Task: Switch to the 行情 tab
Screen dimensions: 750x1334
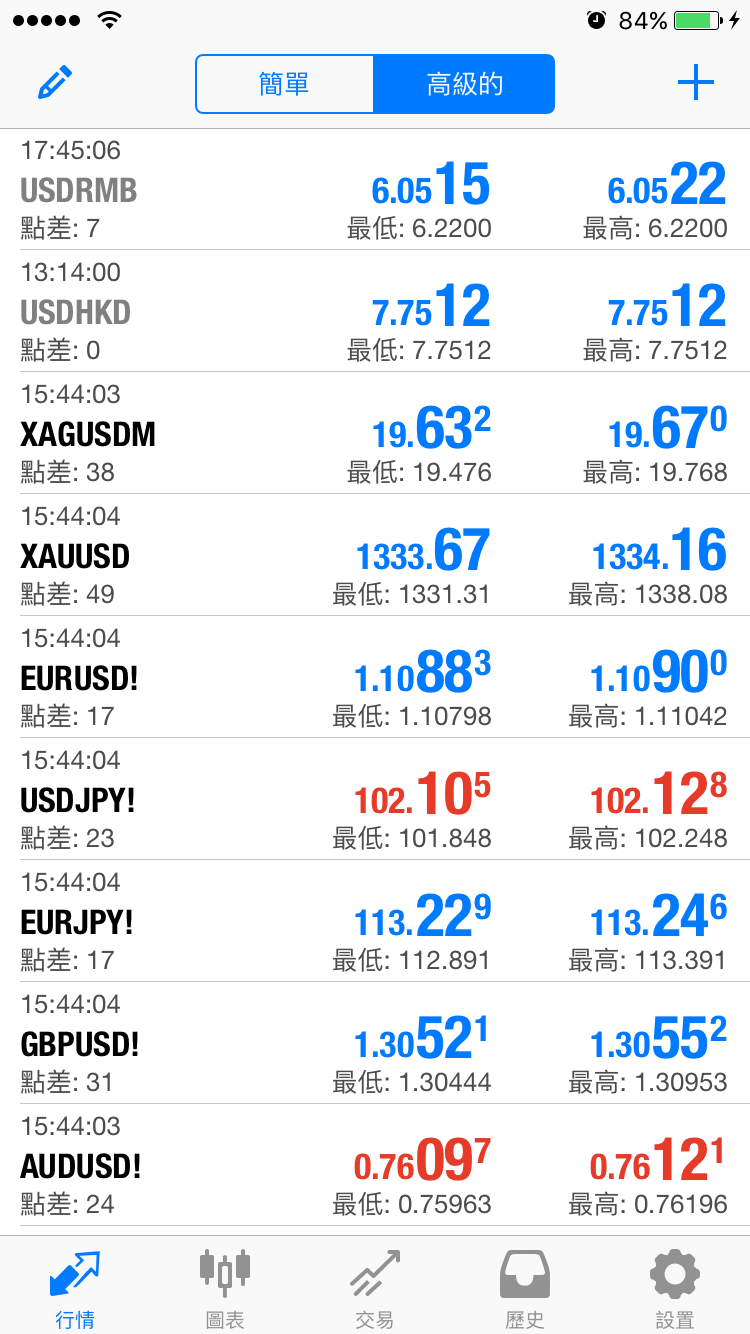Action: [x=75, y=1286]
